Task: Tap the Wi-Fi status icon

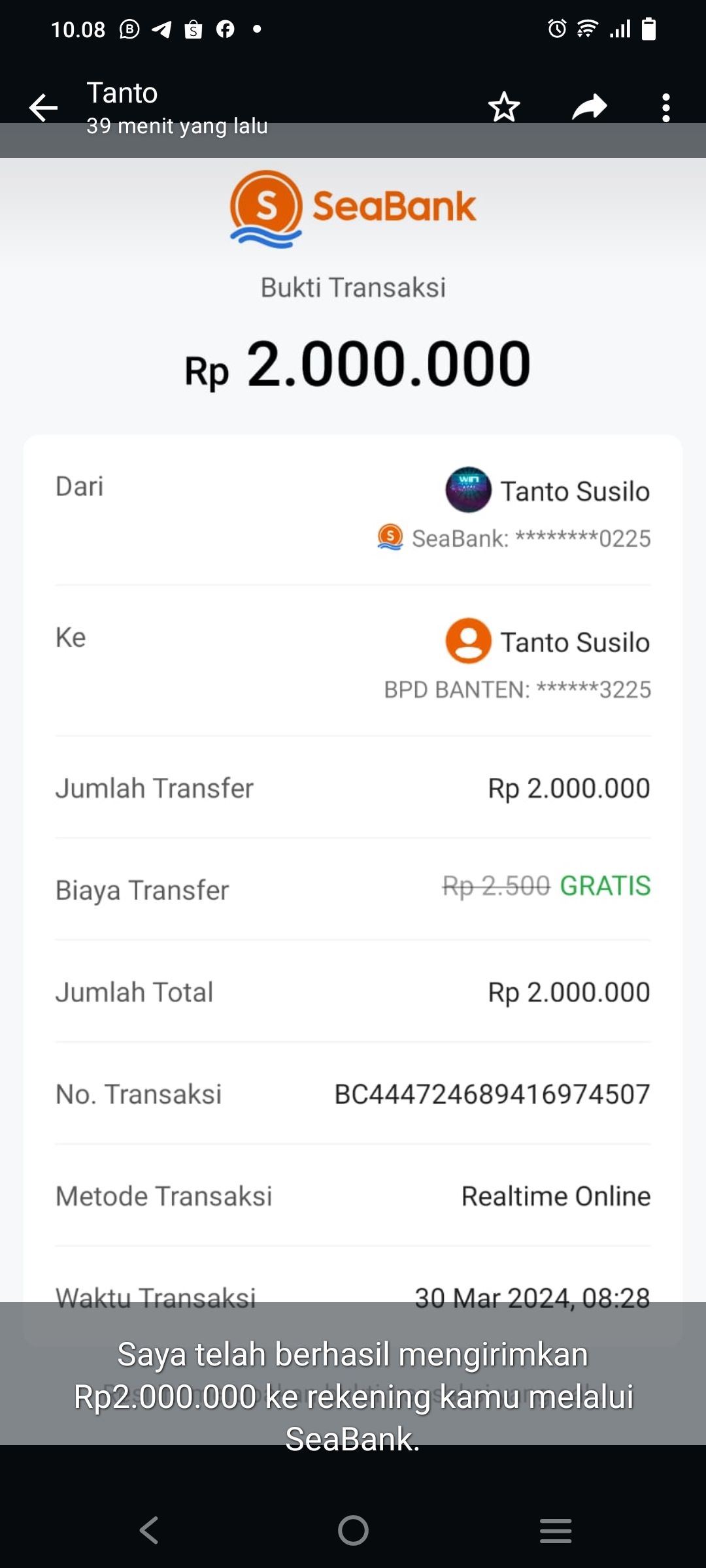Action: coord(586,29)
